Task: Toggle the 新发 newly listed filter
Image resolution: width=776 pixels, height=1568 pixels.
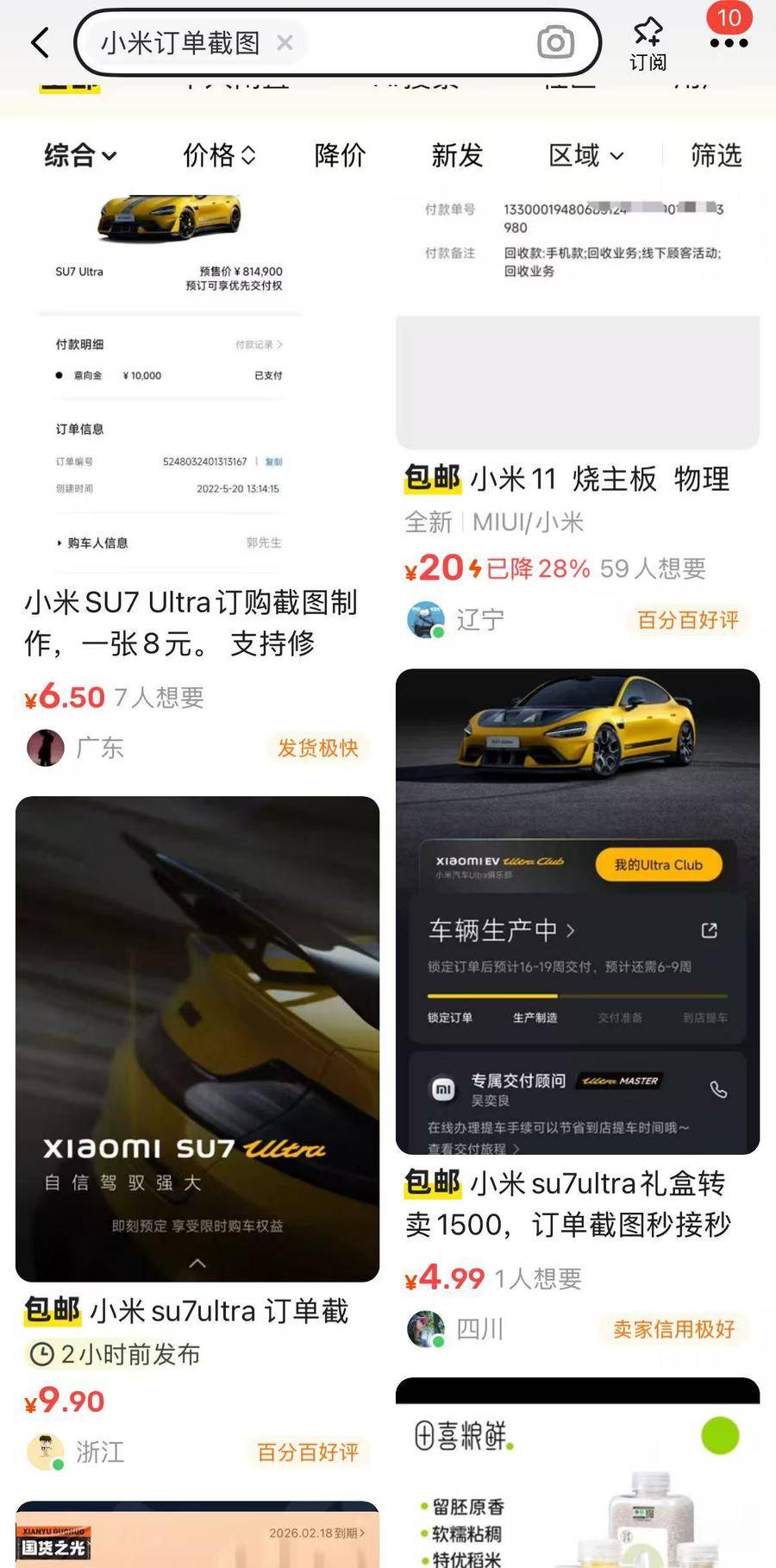Action: [x=458, y=156]
